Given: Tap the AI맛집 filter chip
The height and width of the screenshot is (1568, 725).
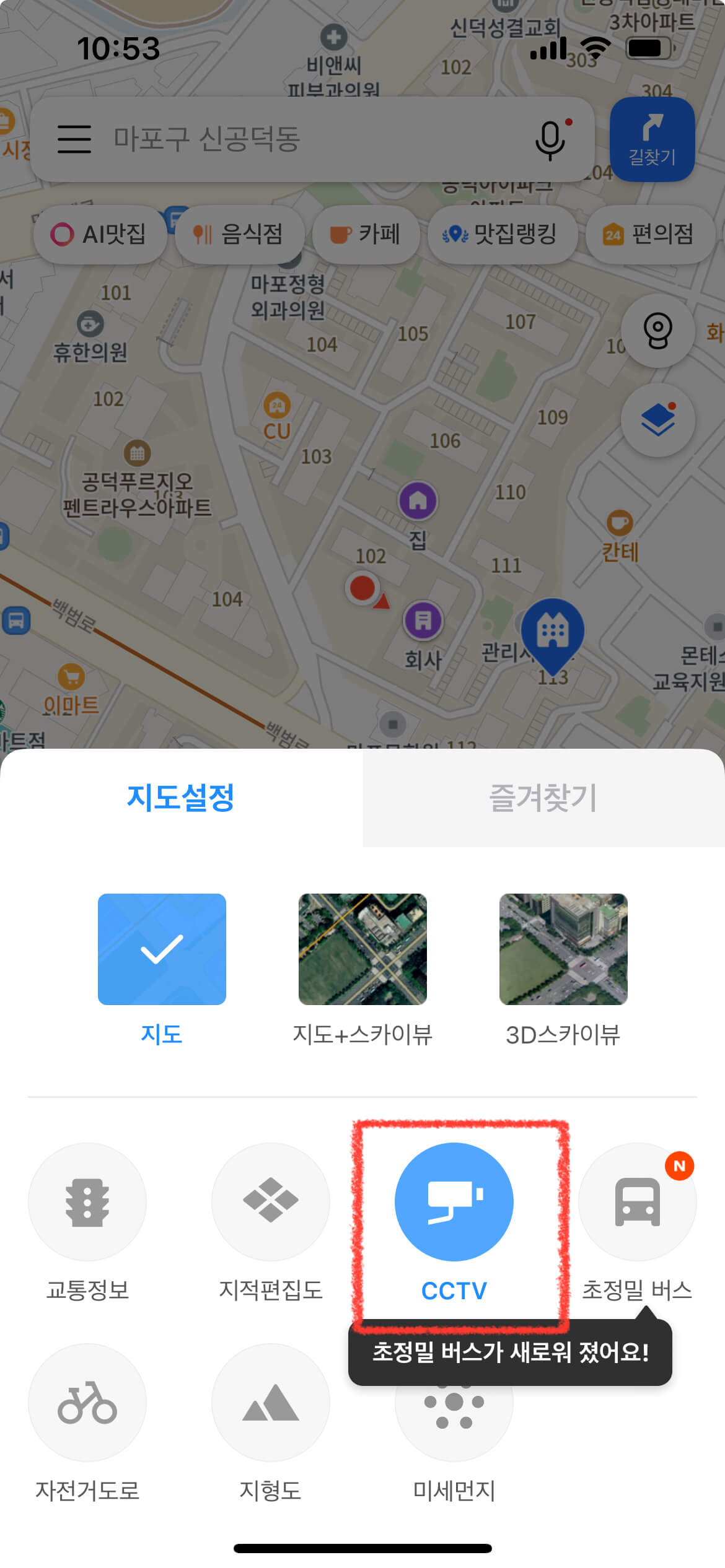Looking at the screenshot, I should [x=100, y=234].
